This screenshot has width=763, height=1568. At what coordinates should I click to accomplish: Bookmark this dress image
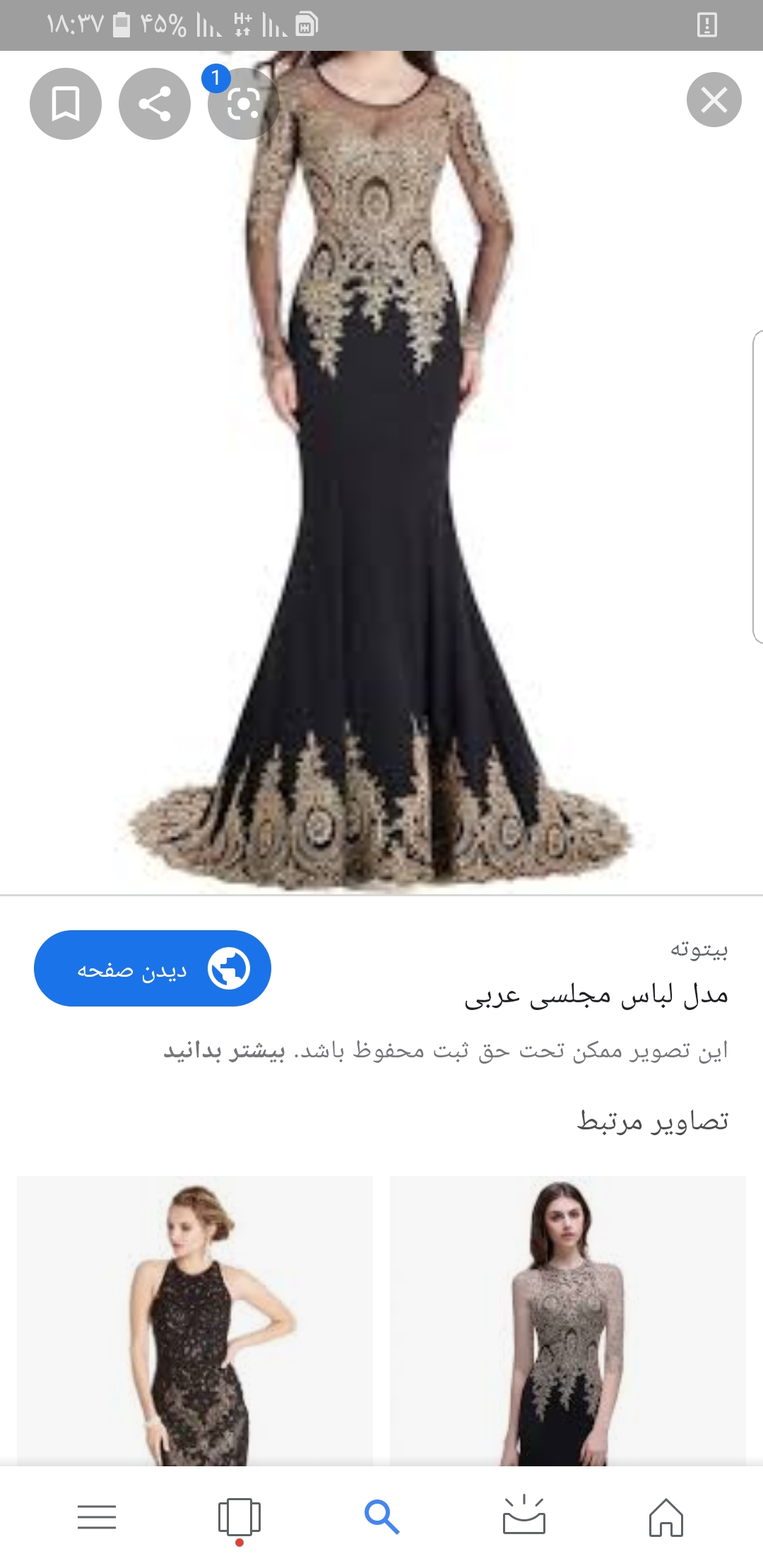[66, 104]
